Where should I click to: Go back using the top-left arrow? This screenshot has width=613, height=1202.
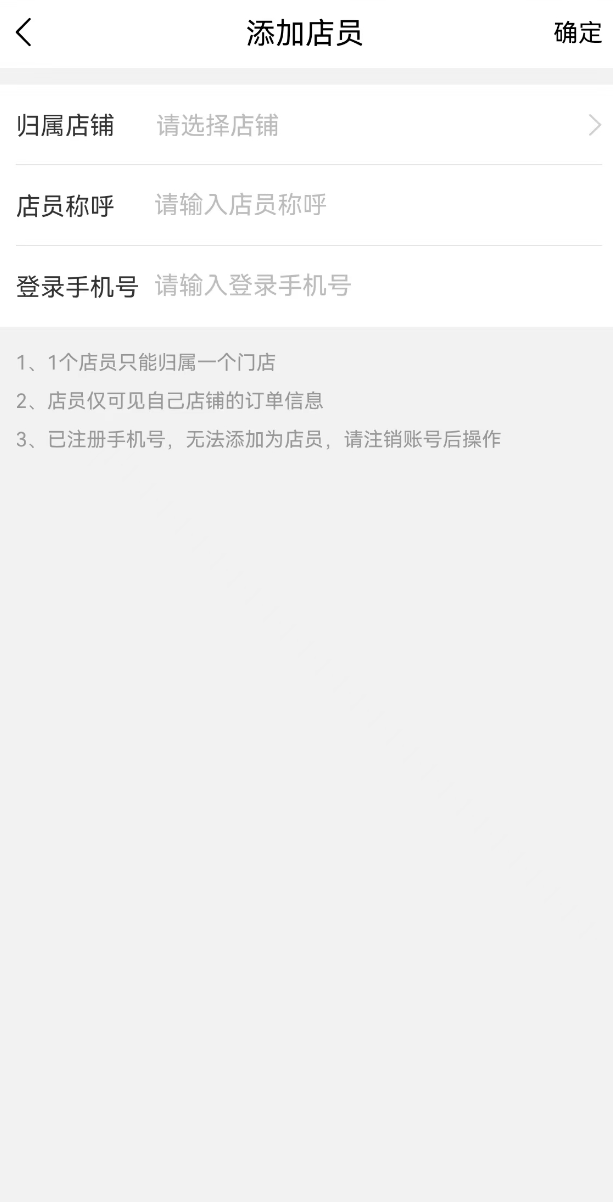[24, 33]
